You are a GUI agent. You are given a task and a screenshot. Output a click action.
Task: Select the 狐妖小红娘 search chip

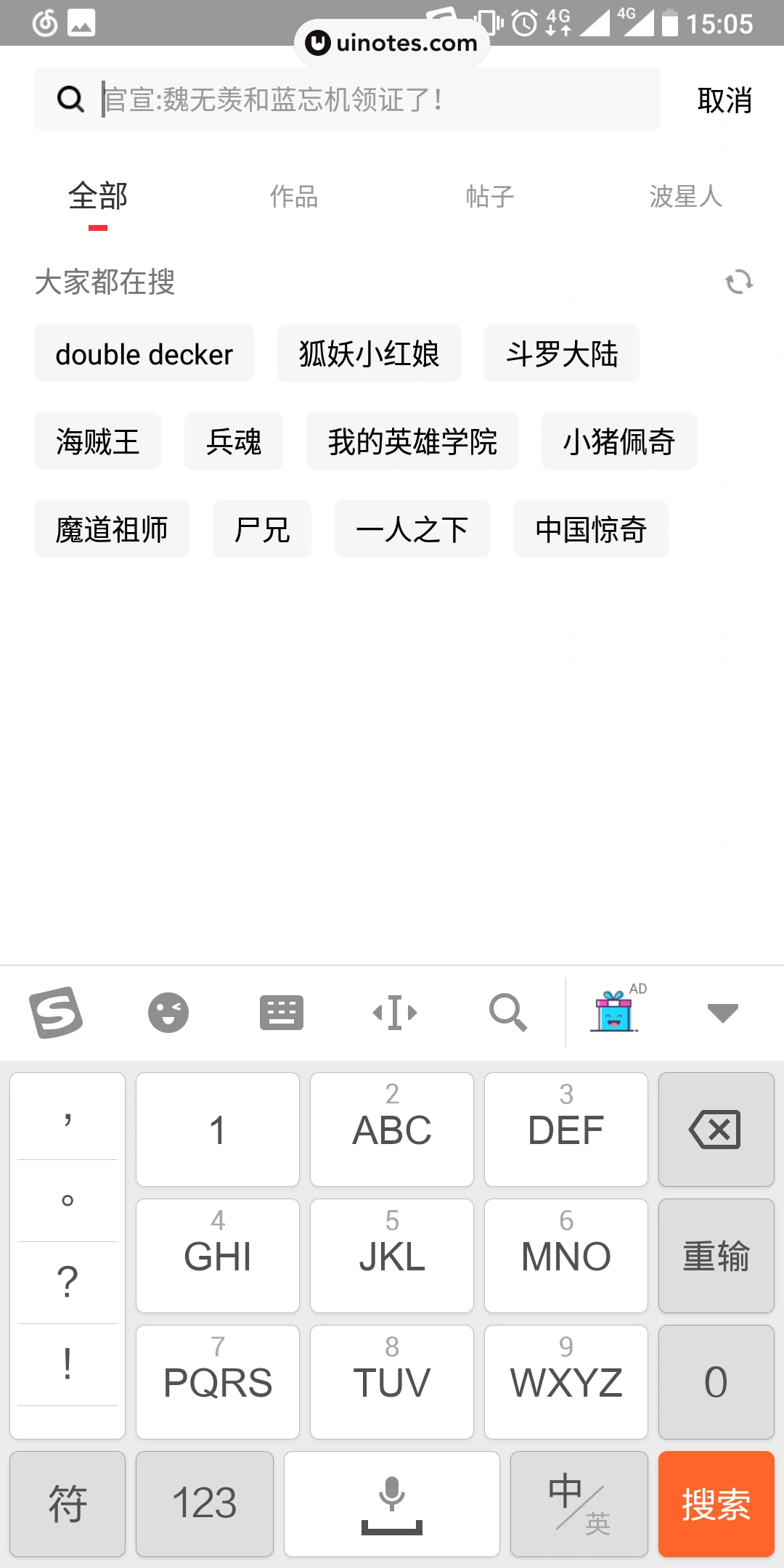click(369, 354)
